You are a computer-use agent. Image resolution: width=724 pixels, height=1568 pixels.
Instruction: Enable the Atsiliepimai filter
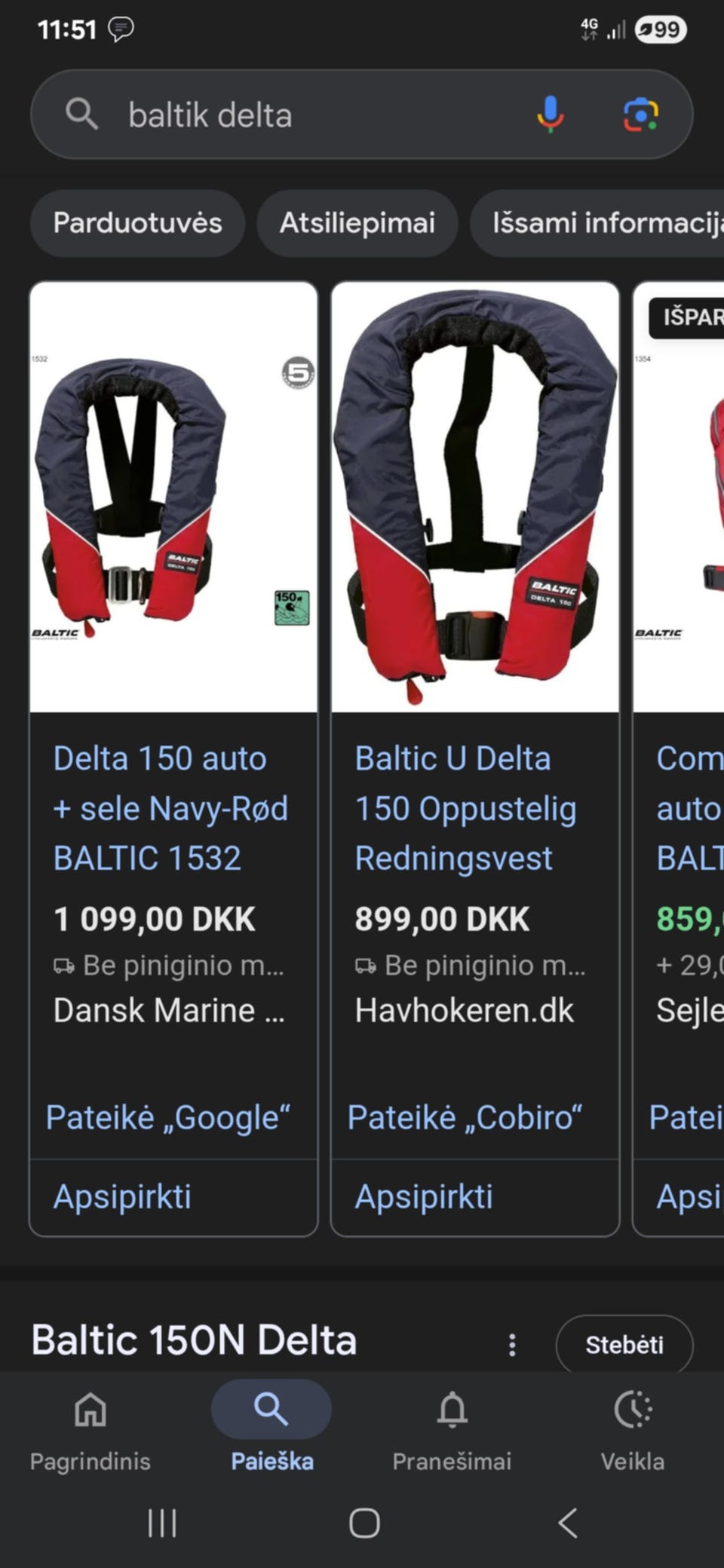[x=357, y=223]
